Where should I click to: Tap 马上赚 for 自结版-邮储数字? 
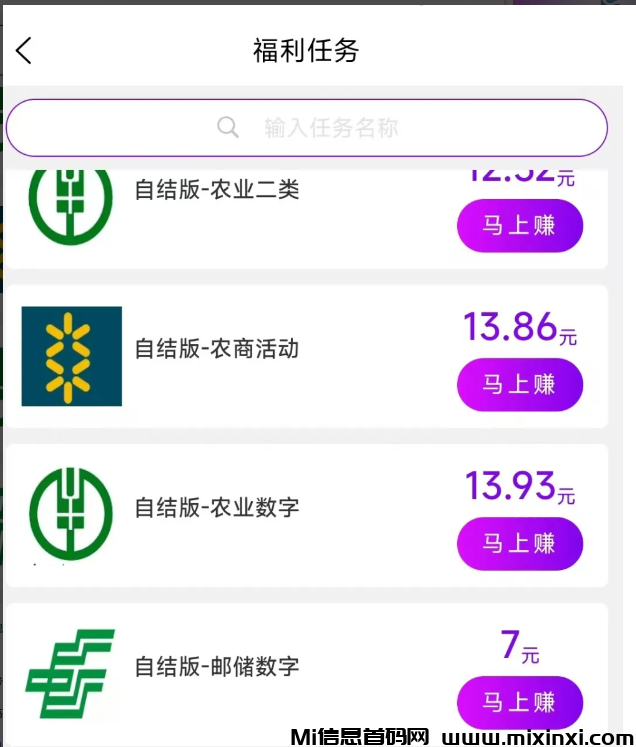tap(519, 702)
